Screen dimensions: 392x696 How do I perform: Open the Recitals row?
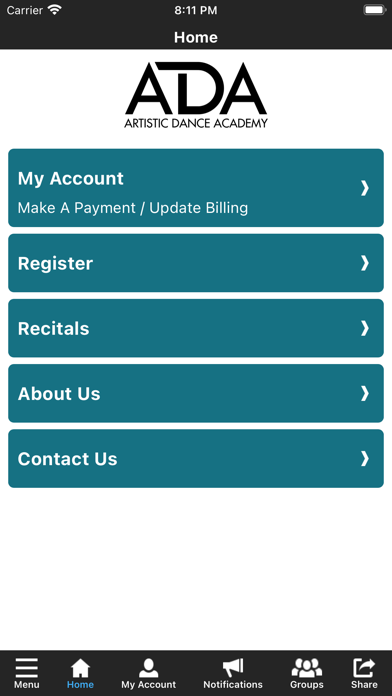coord(196,328)
